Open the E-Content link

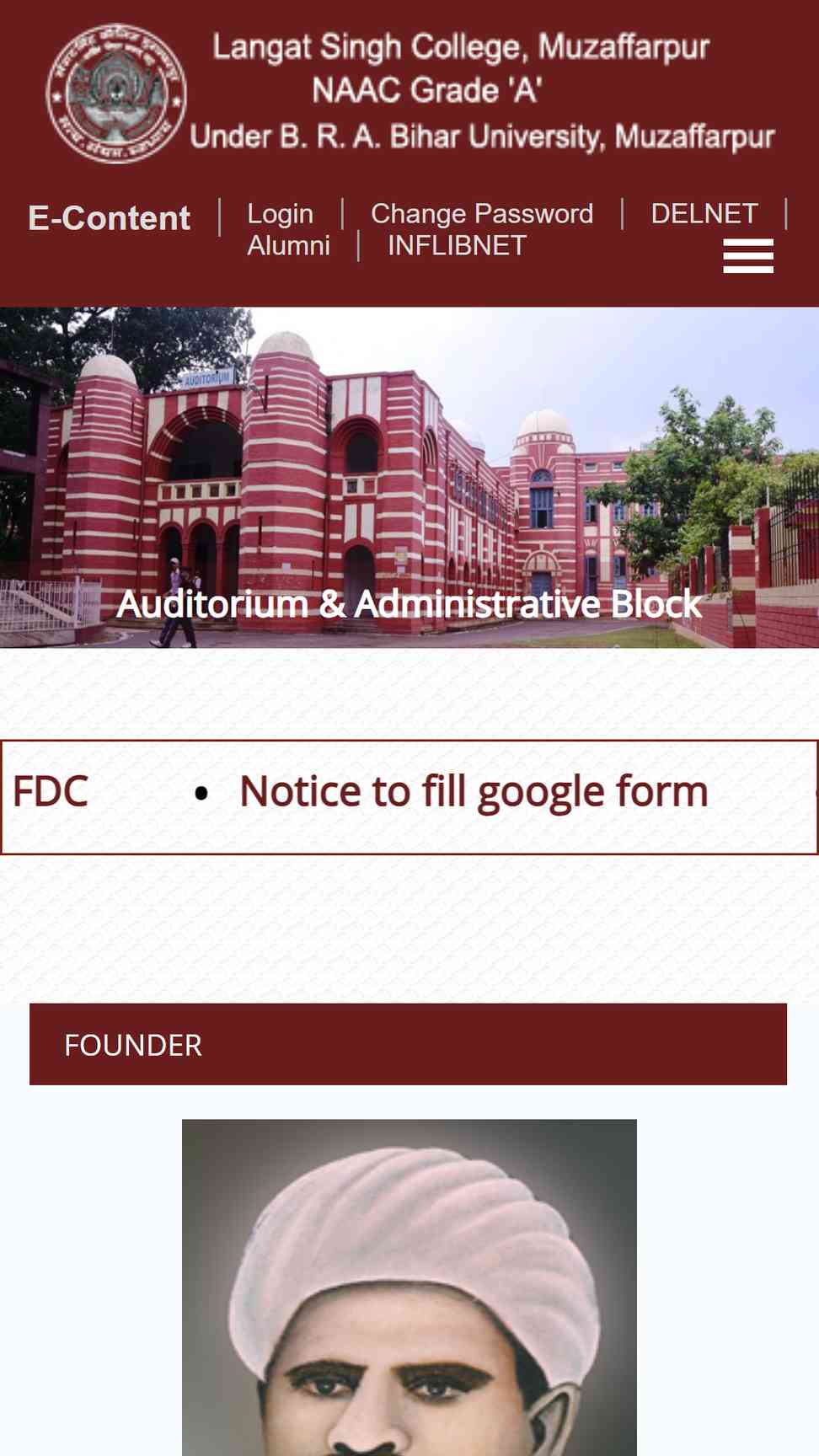click(109, 218)
